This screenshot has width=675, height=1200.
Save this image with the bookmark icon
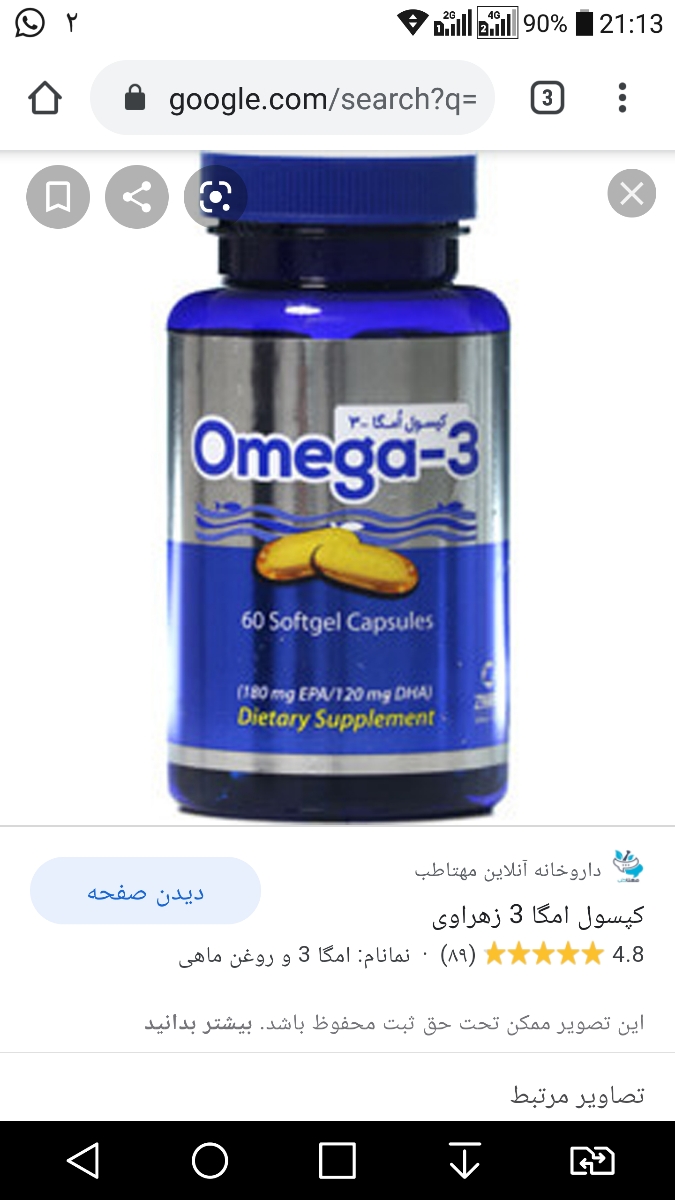coord(58,196)
